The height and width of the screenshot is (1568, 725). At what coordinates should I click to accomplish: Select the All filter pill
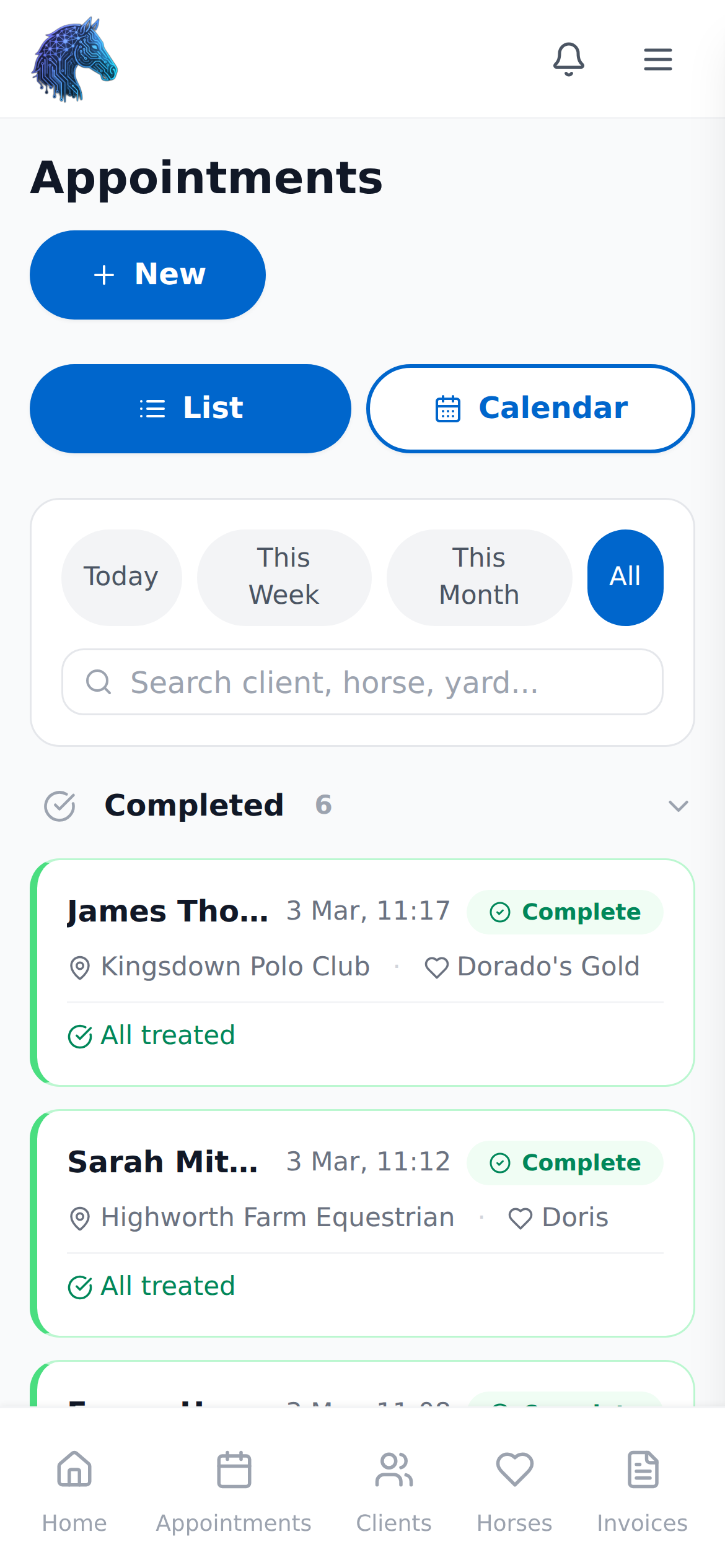[625, 576]
